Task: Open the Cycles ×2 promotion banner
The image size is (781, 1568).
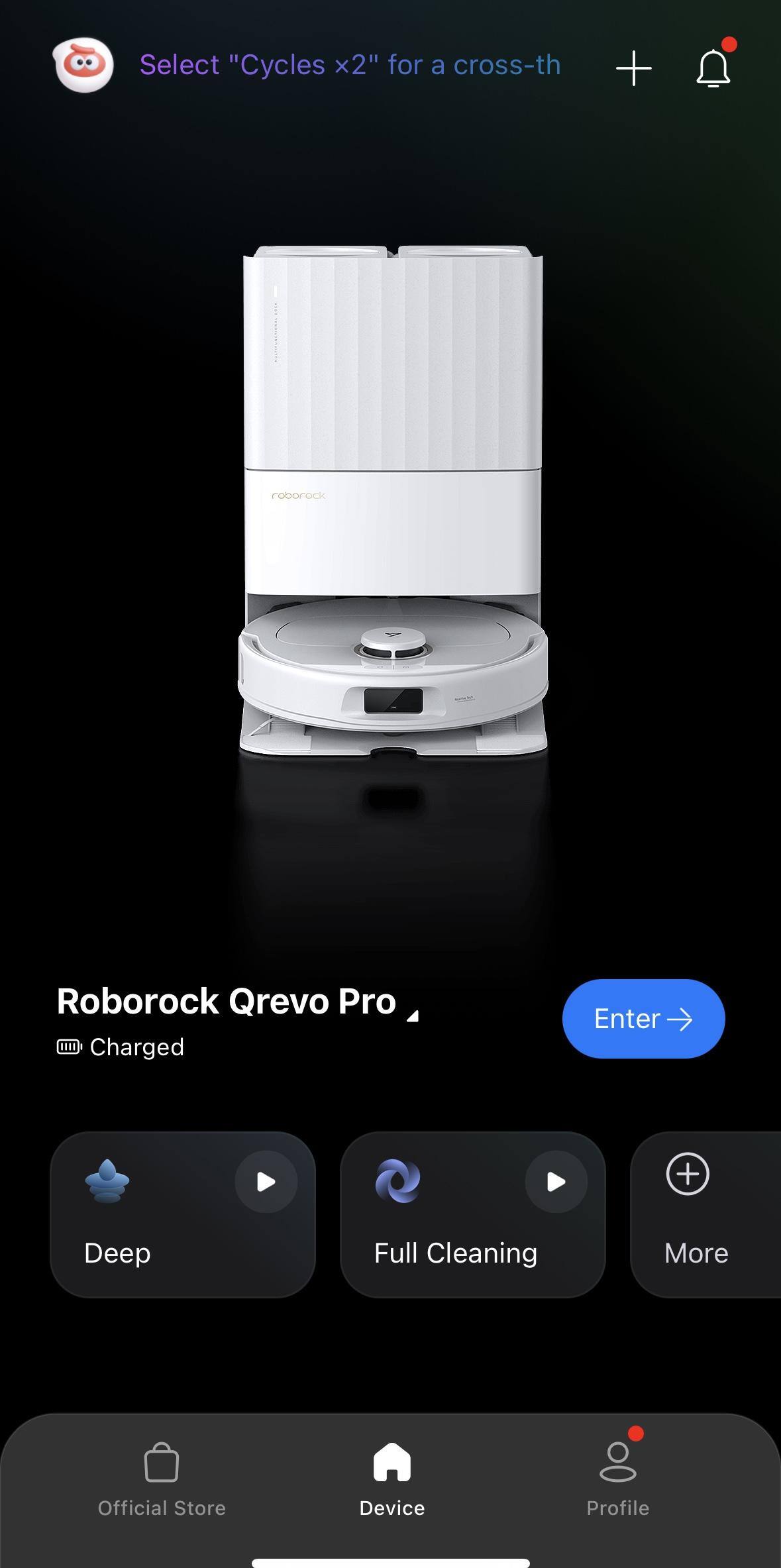Action: [351, 65]
